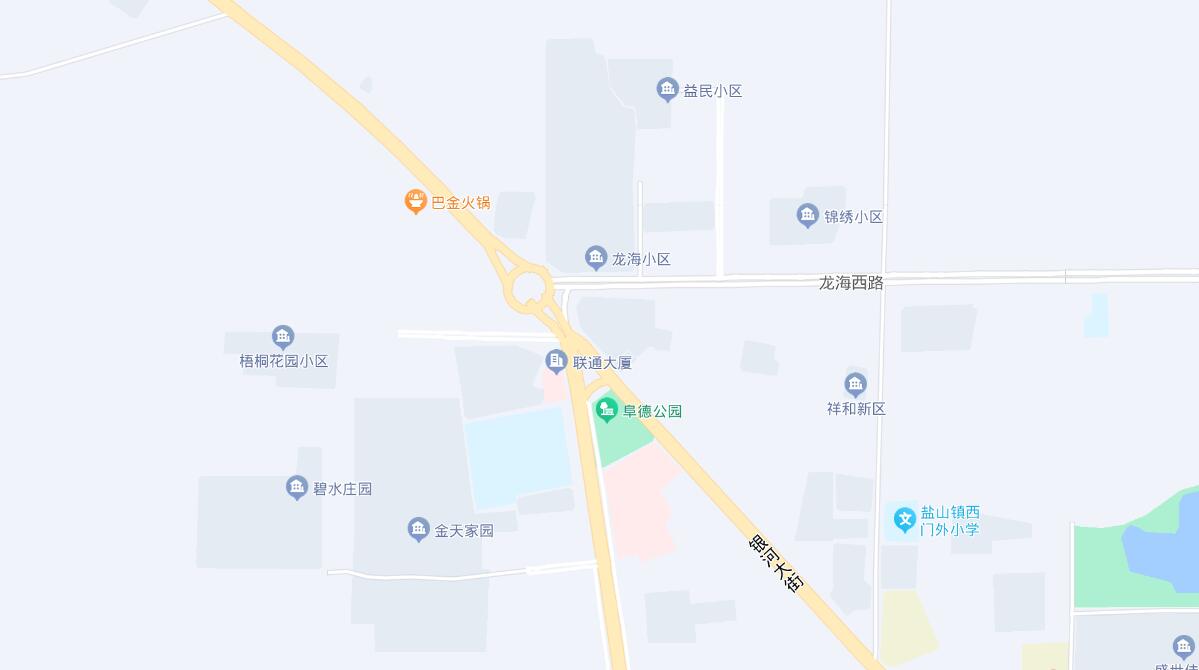Open the 益民小区 residential marker
This screenshot has height=670, width=1199.
[668, 90]
